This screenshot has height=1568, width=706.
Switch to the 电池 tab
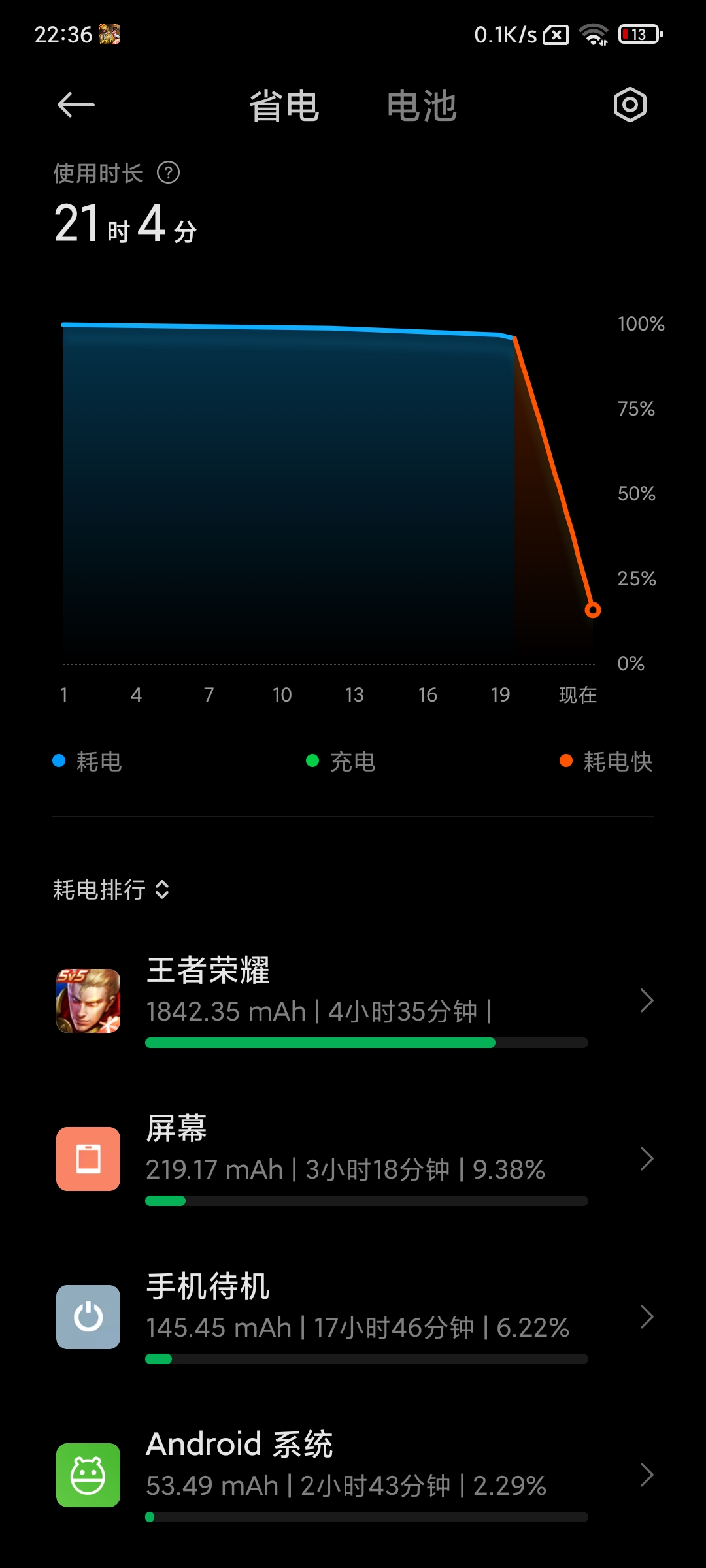click(x=422, y=106)
